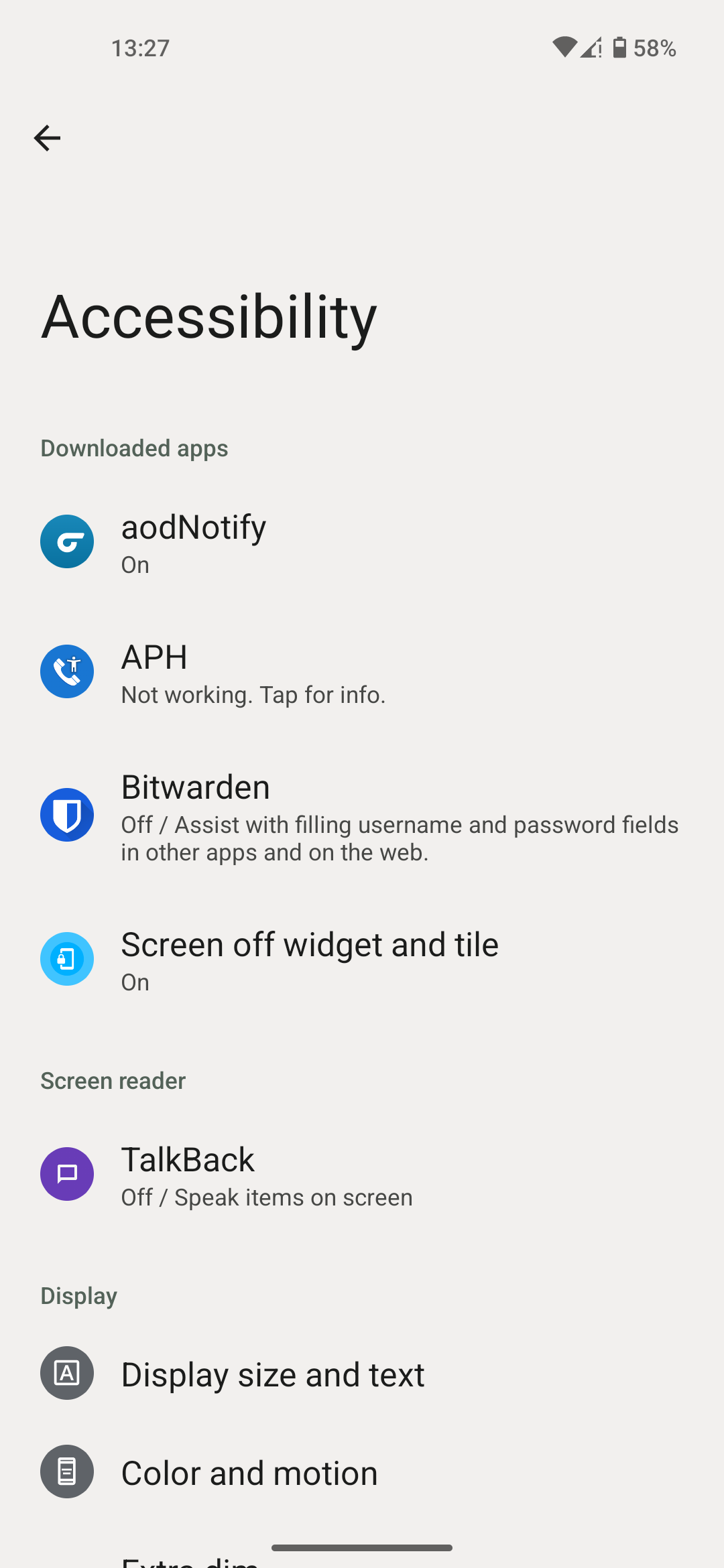724x1568 pixels.
Task: Tap the APH phone handle icon
Action: [67, 671]
